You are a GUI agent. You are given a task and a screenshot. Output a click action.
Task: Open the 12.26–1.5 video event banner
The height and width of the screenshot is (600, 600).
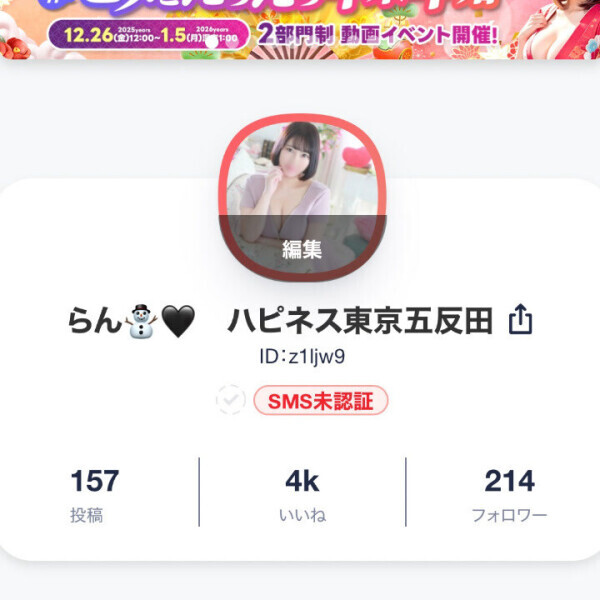click(300, 28)
